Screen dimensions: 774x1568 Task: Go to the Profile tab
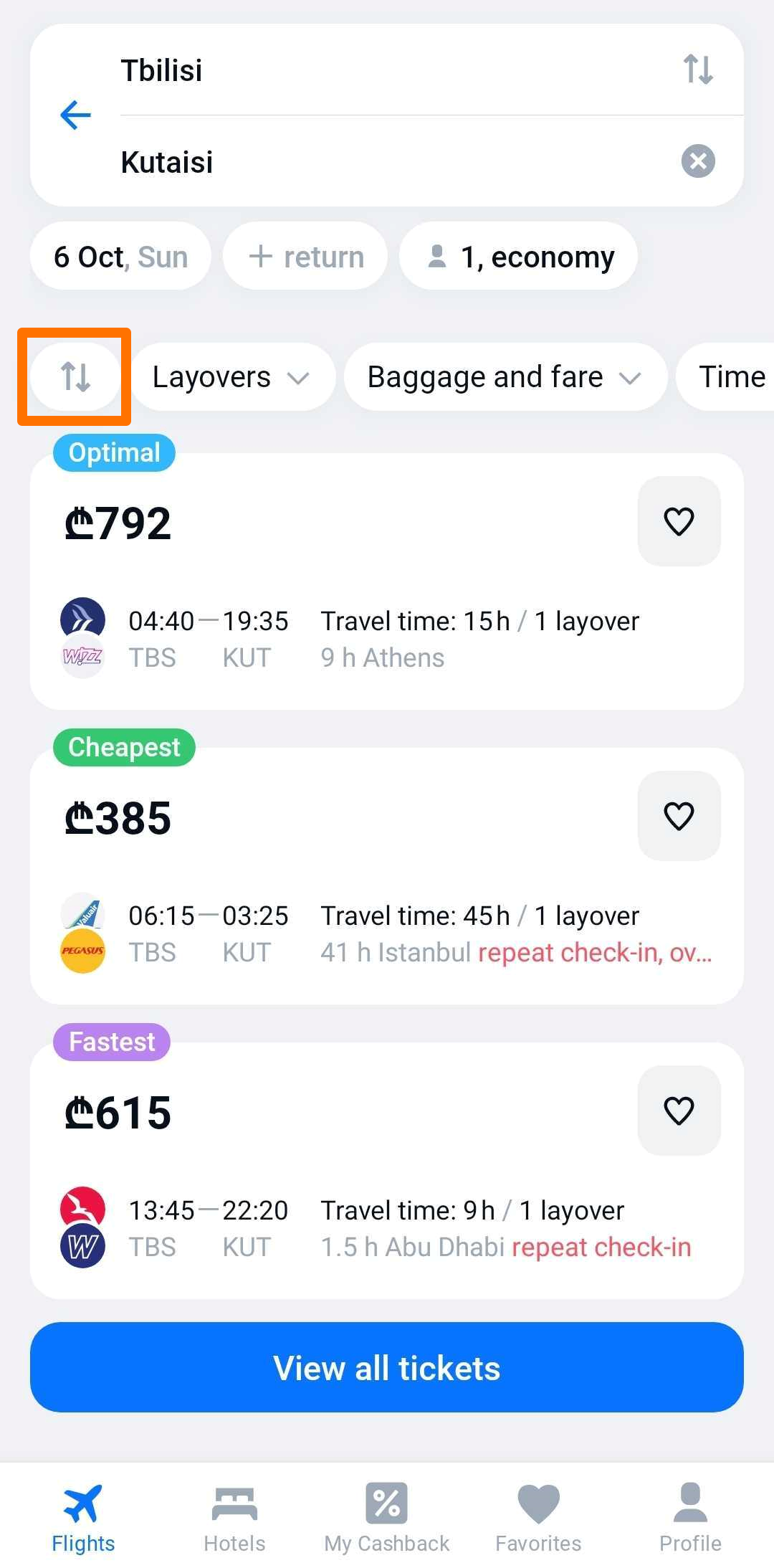690,1517
